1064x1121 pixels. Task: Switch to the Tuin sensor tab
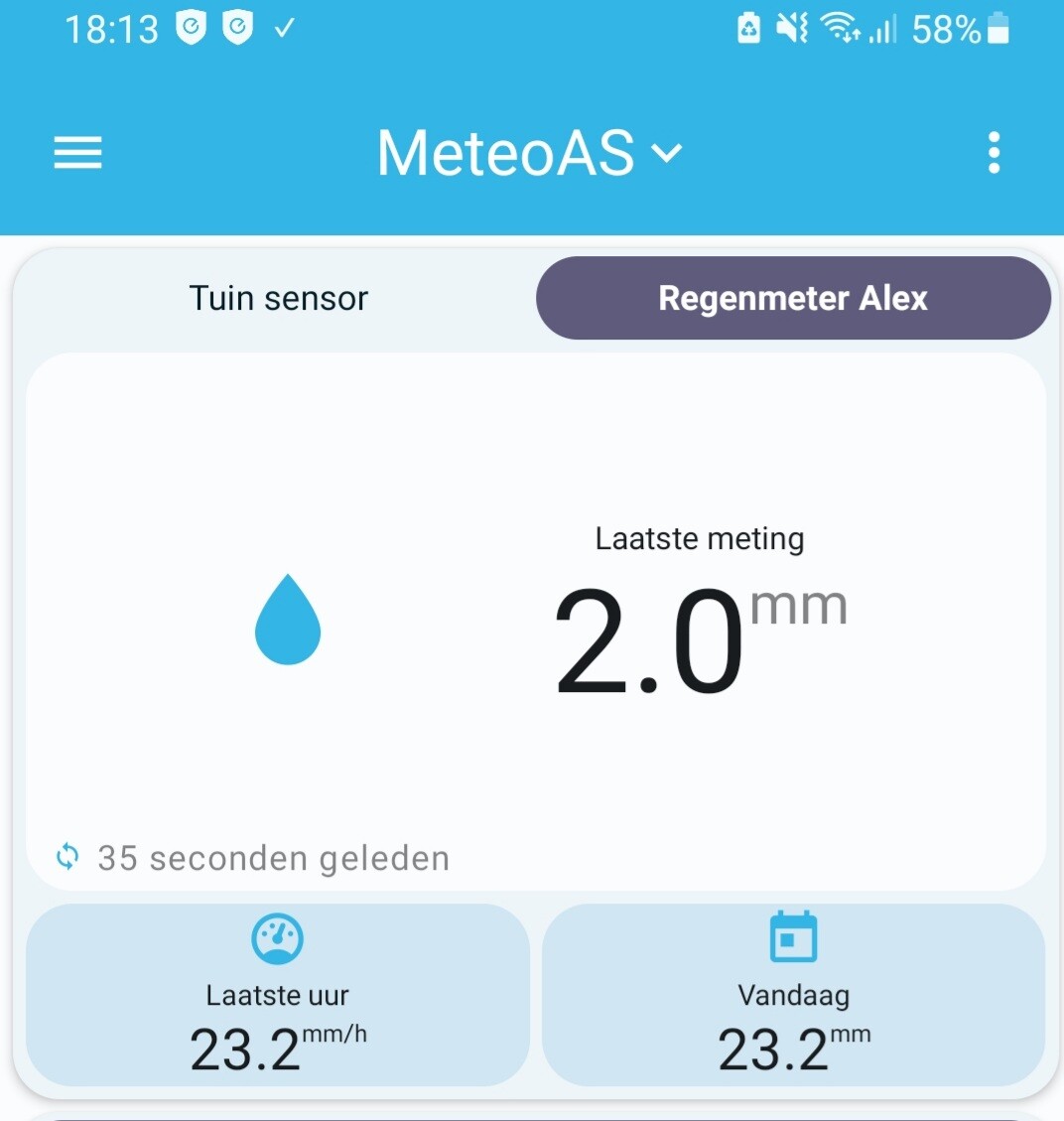pos(278,298)
